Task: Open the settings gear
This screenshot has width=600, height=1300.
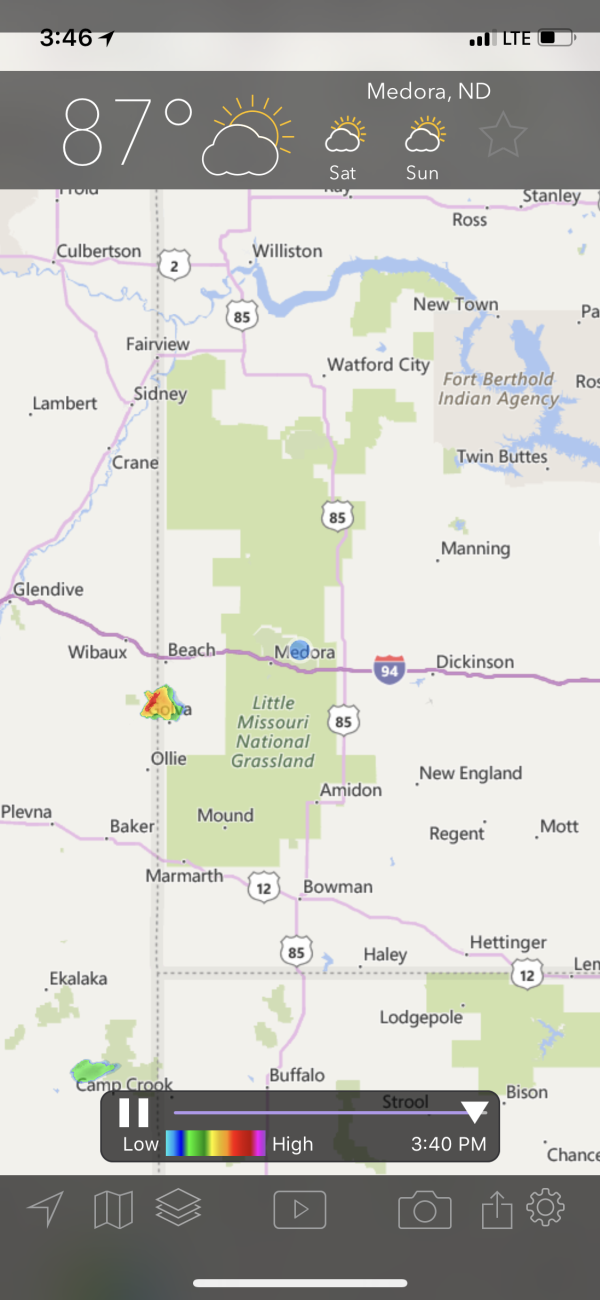Action: tap(546, 1208)
